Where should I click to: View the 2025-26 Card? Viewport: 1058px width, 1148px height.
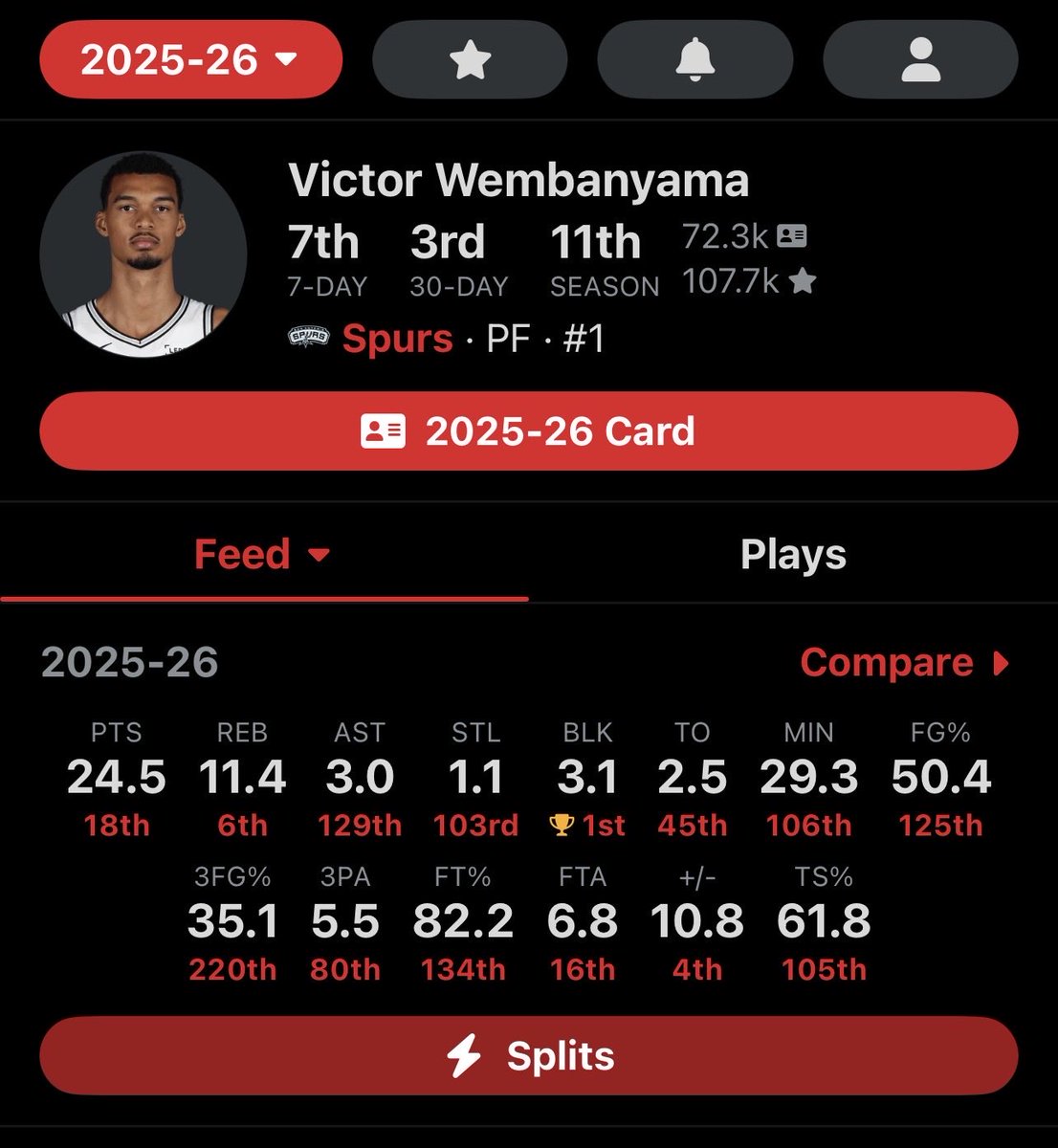(528, 431)
